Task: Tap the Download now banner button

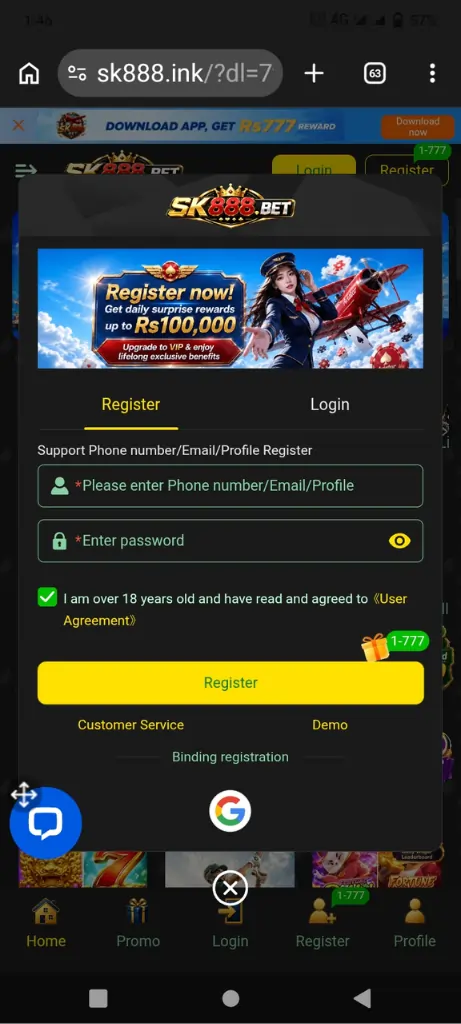Action: [x=417, y=127]
